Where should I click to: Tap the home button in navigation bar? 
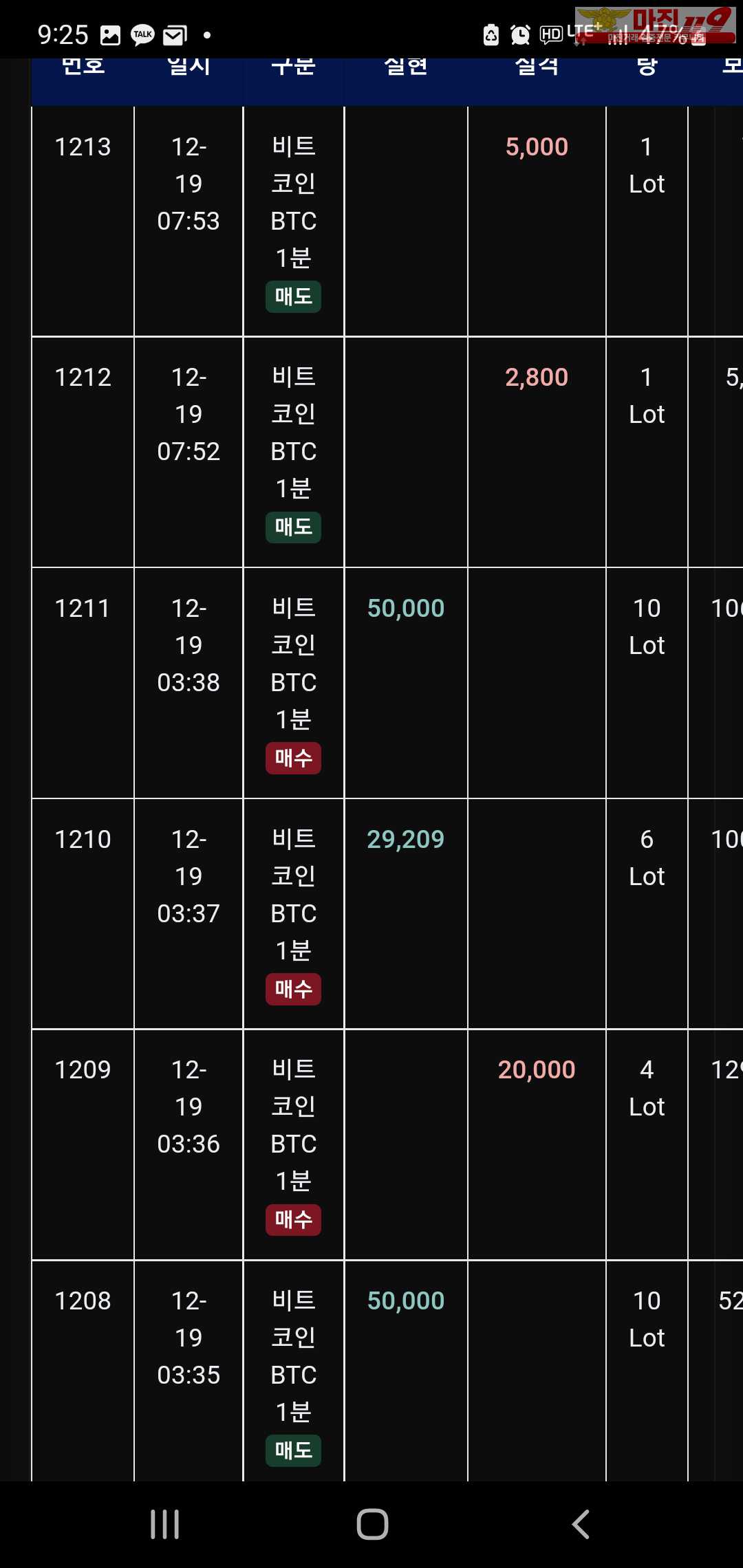coord(372,1524)
